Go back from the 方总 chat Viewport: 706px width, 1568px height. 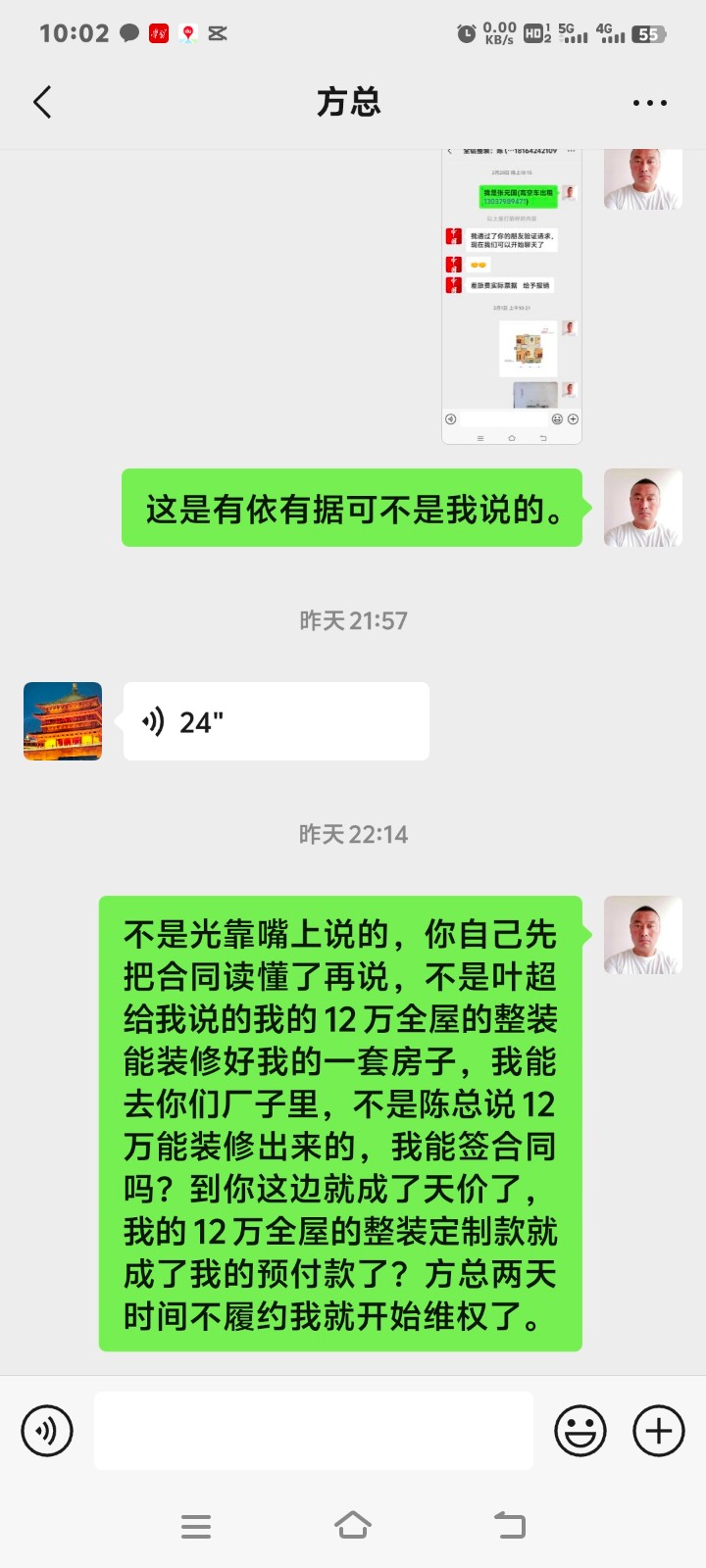tap(42, 102)
